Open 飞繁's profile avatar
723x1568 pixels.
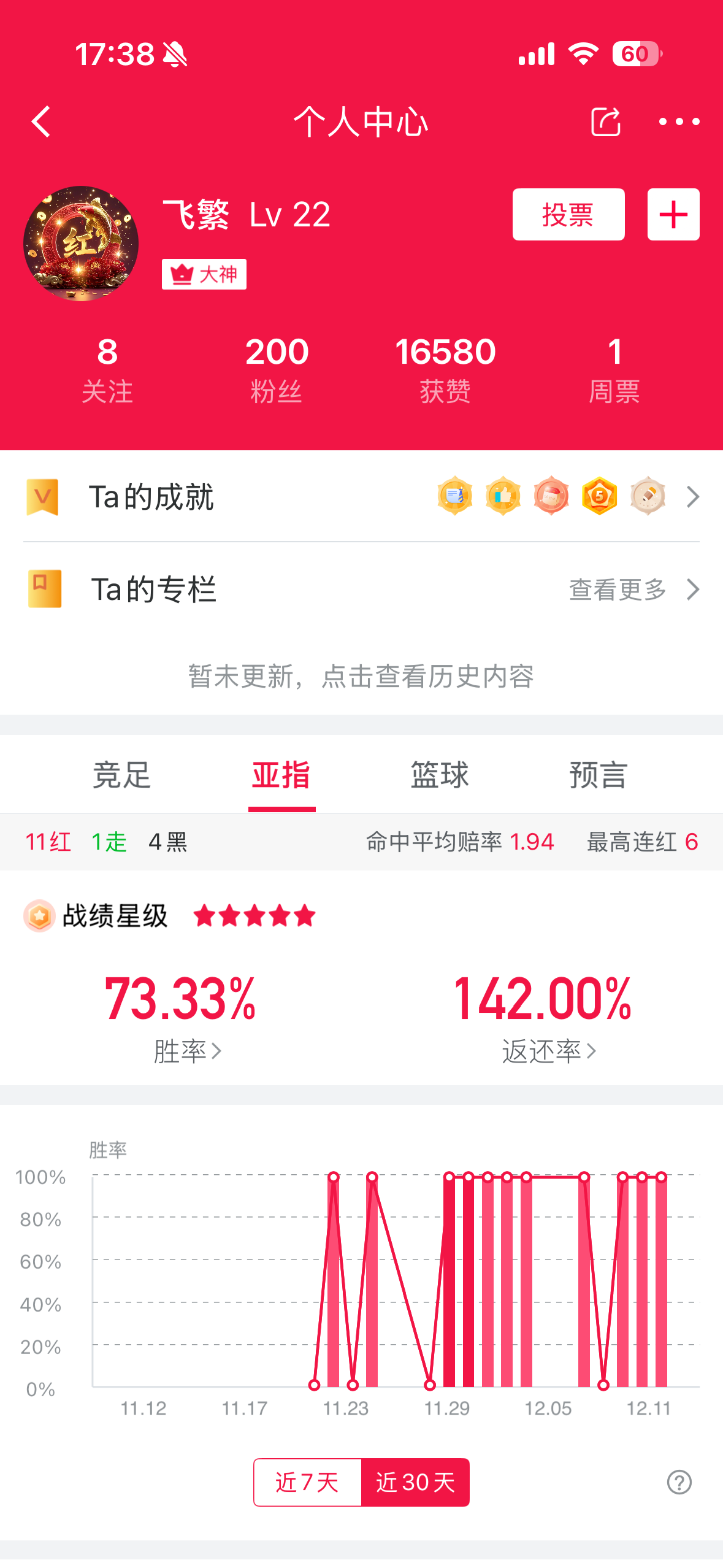pyautogui.click(x=81, y=244)
